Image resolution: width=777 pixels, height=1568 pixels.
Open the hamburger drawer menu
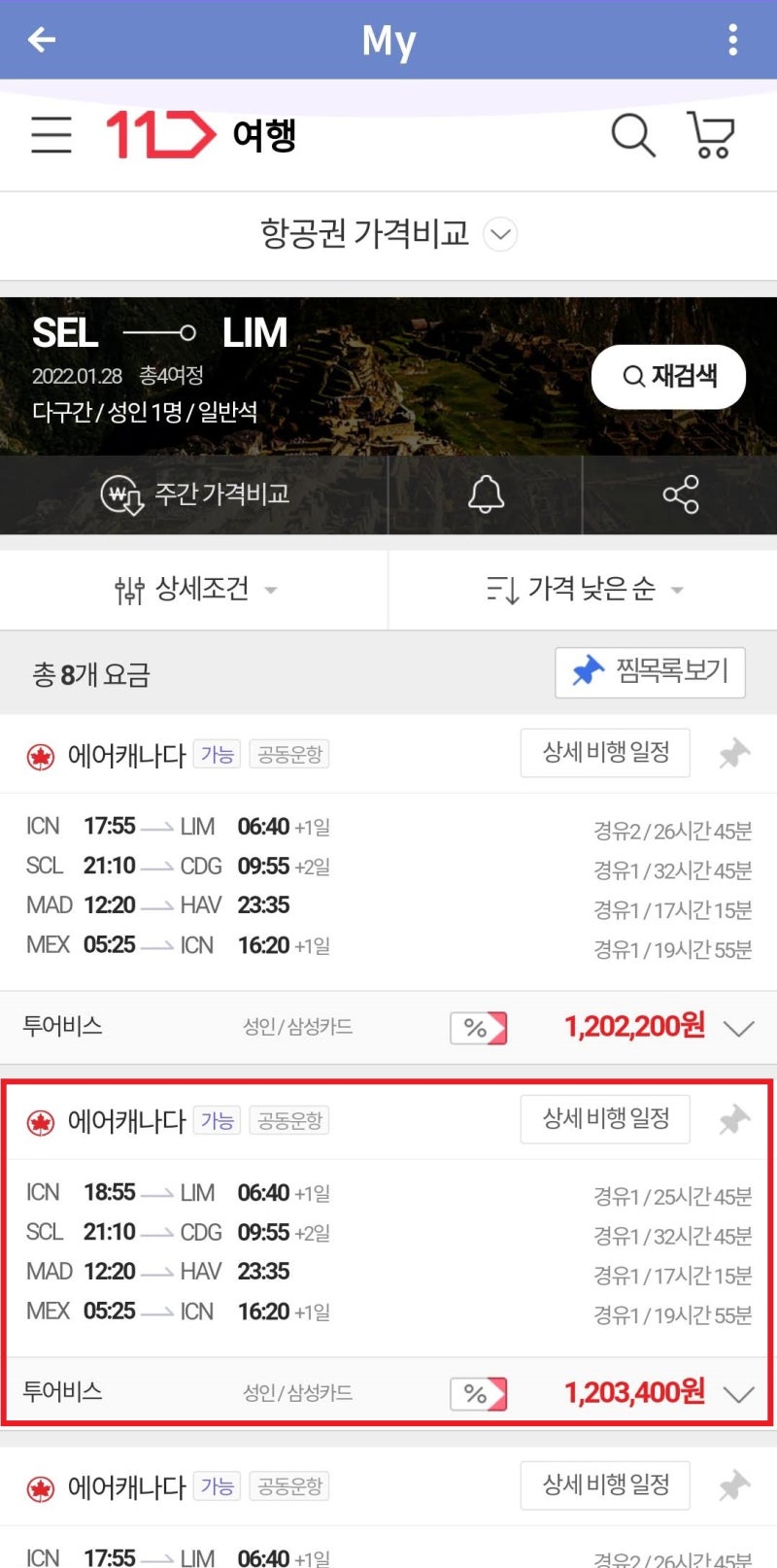51,135
